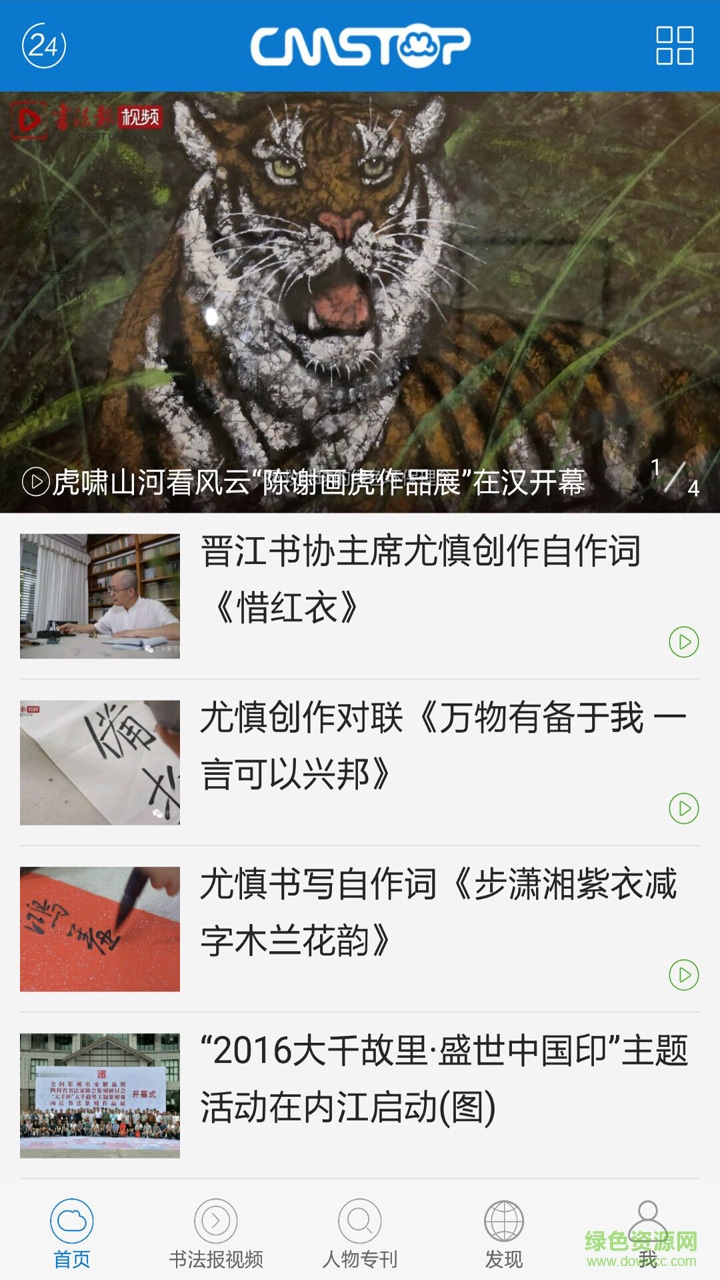Open the tiger painting exhibition banner video
Image resolution: width=720 pixels, height=1280 pixels.
coord(360,300)
